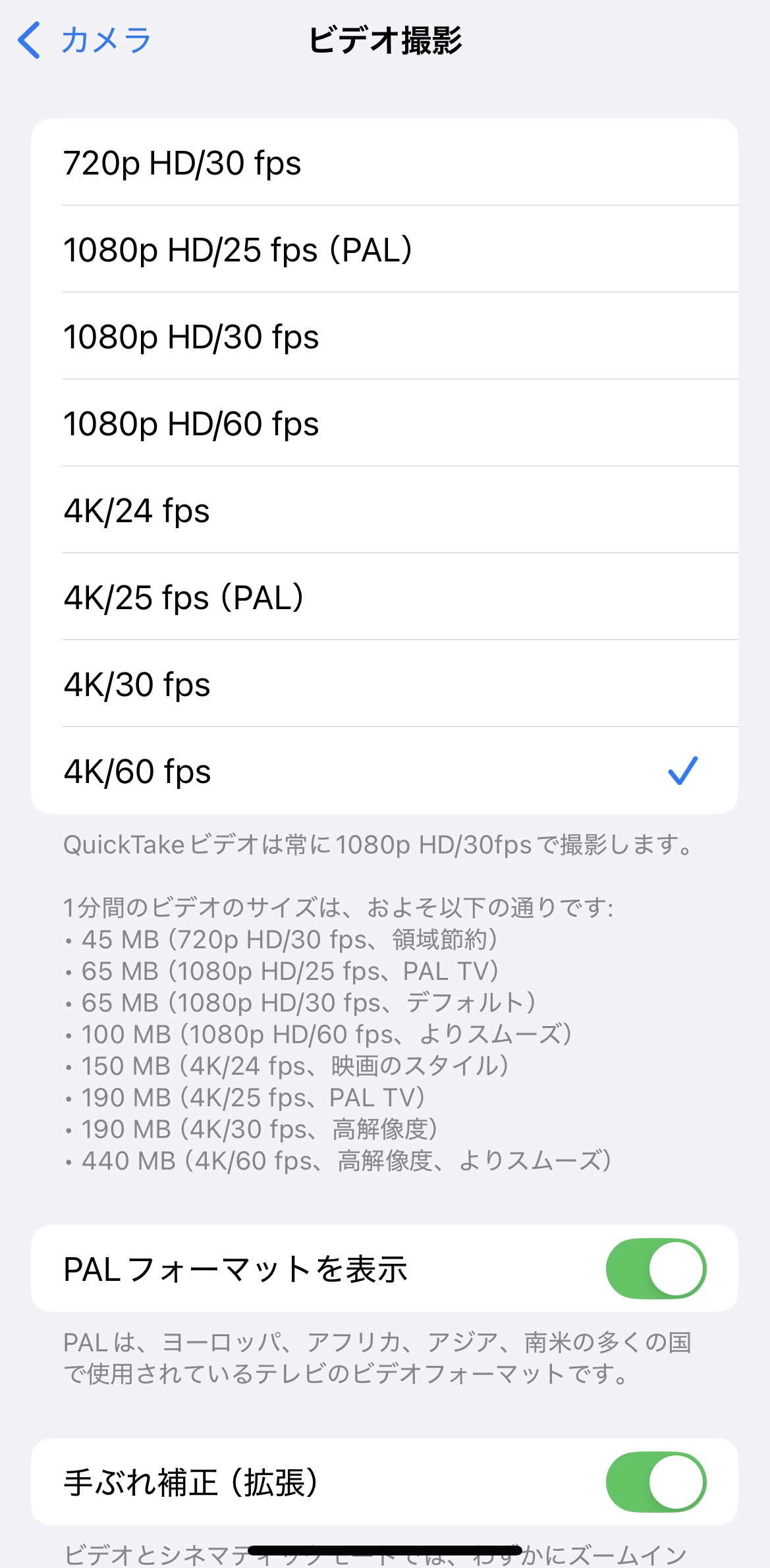This screenshot has height=1568, width=770.
Task: Turn off 手ぶれ補正 (拡張)
Action: click(656, 1482)
